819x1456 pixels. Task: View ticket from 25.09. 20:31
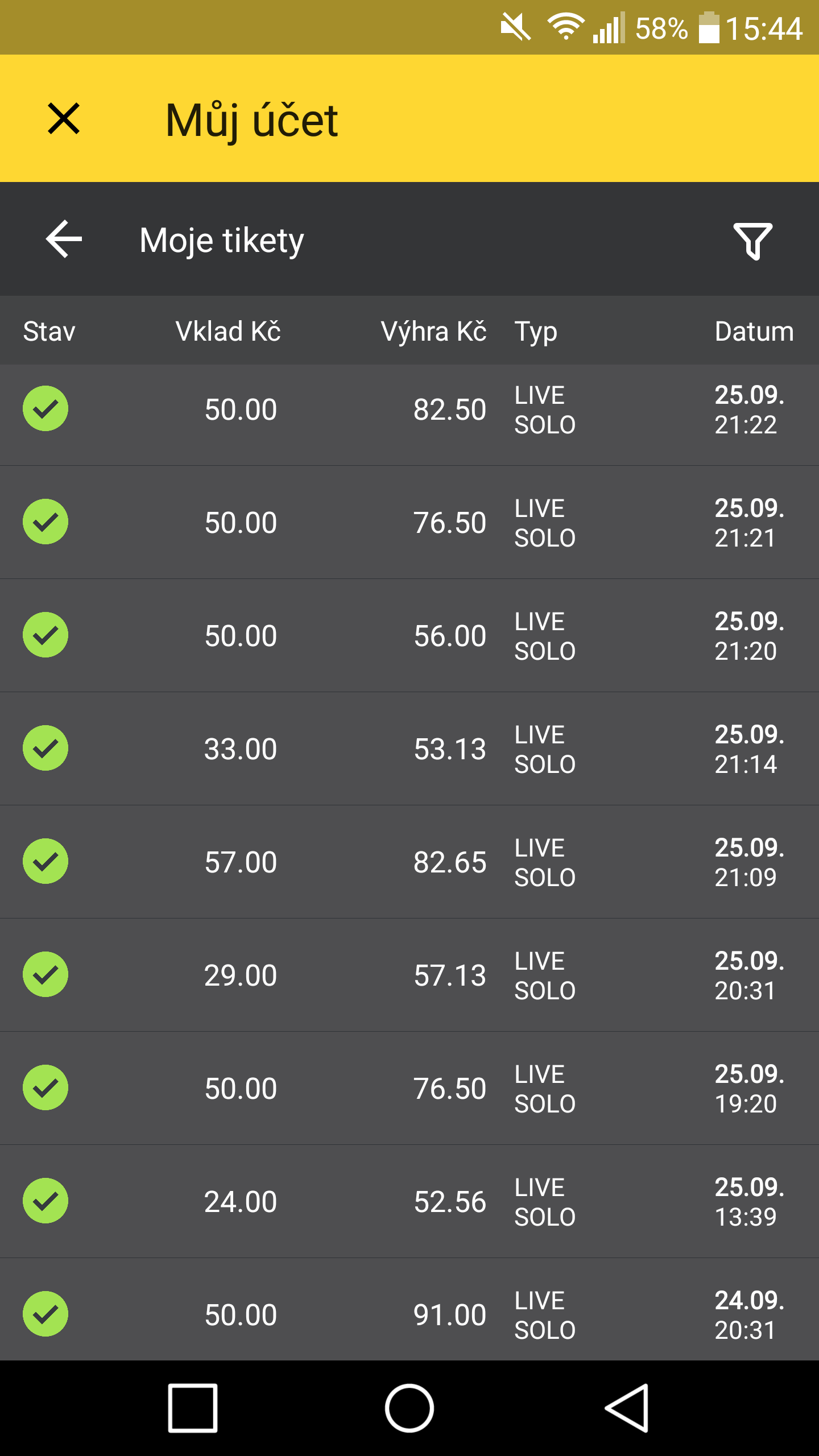coord(409,975)
